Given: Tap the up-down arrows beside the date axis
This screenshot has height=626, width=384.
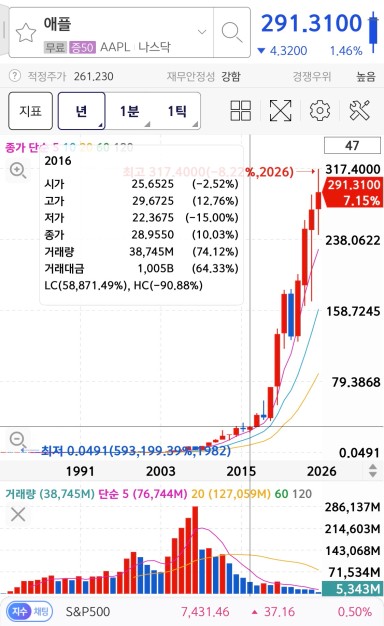Looking at the screenshot, I should pos(372,471).
